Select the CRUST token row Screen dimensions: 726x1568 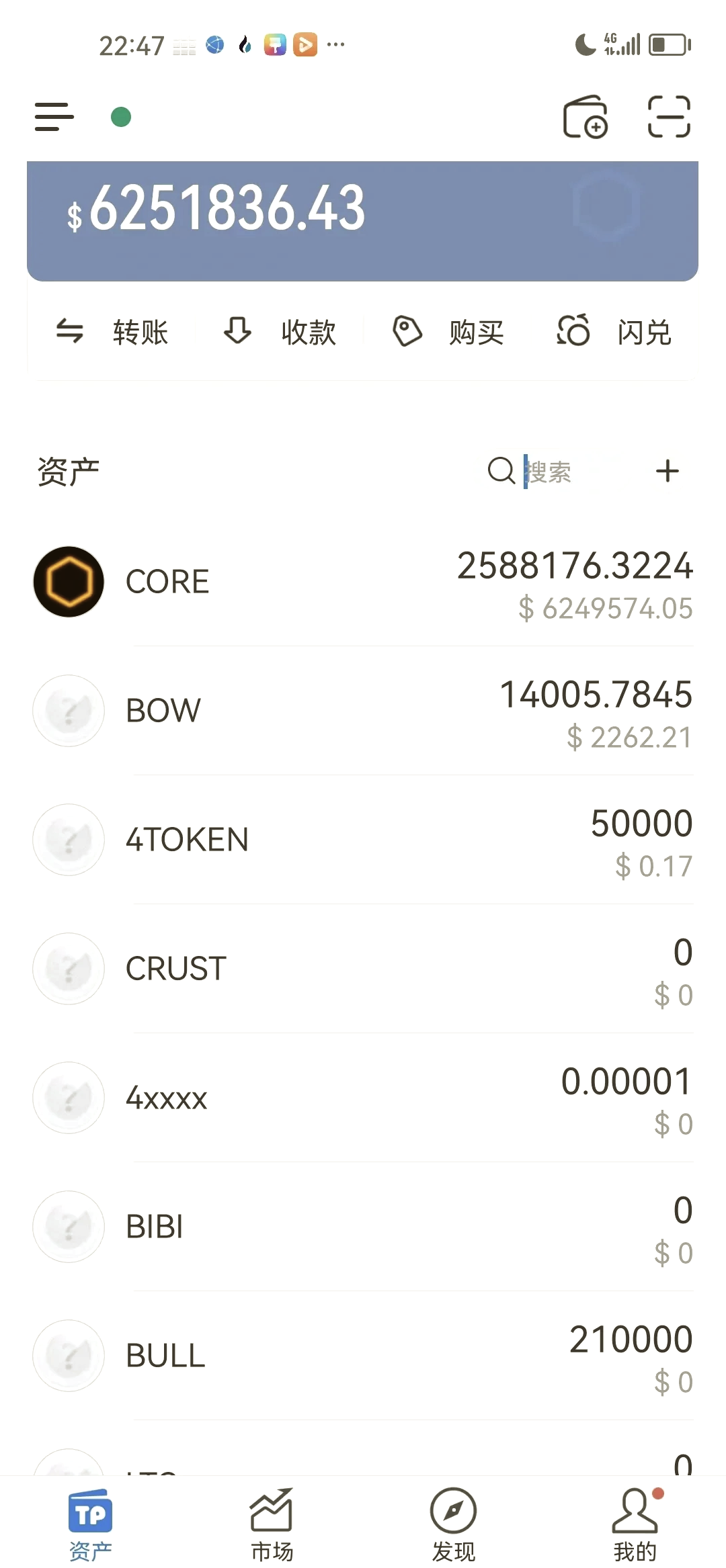pos(363,969)
